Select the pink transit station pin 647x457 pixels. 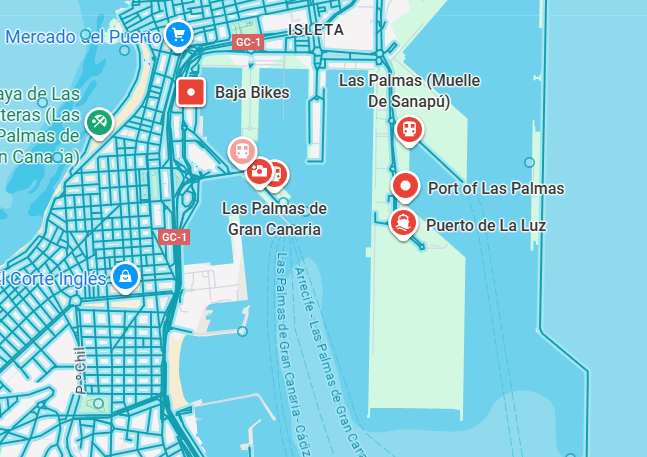click(x=241, y=151)
